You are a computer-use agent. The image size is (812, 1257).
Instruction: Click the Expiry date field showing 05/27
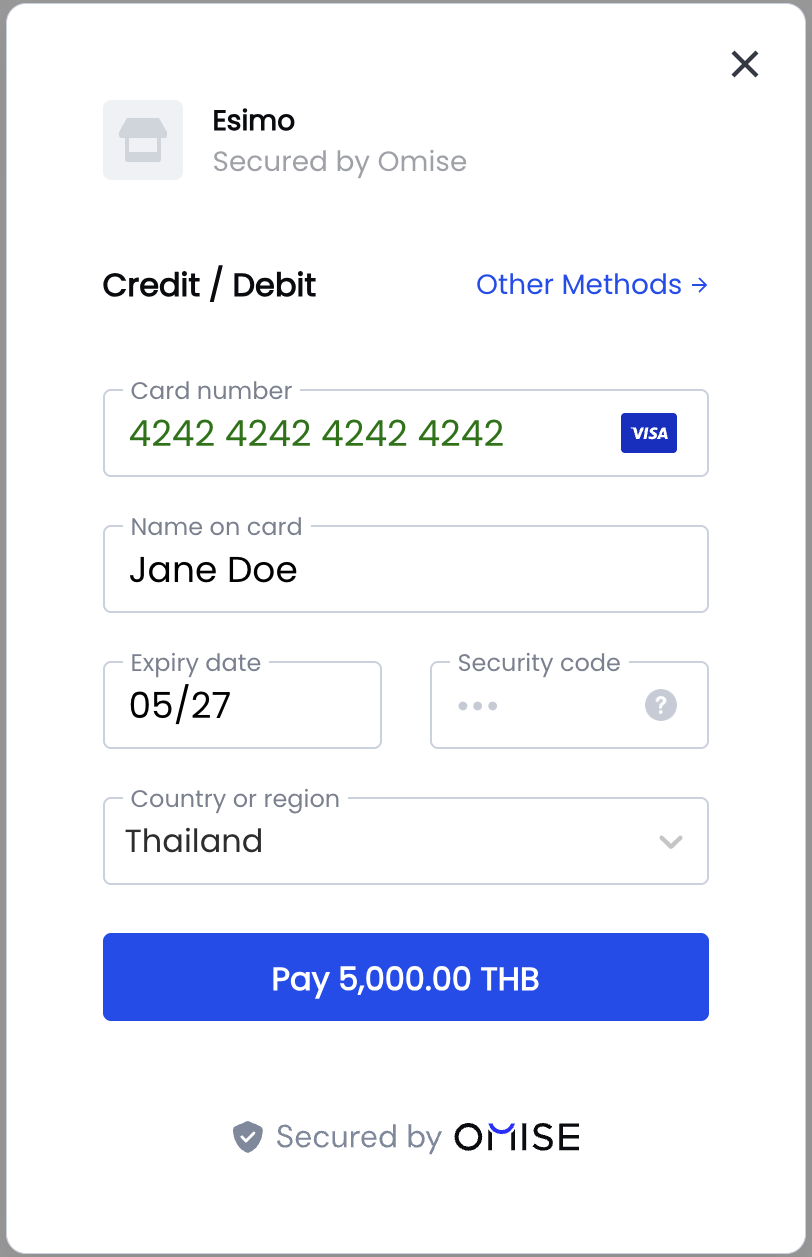(242, 705)
